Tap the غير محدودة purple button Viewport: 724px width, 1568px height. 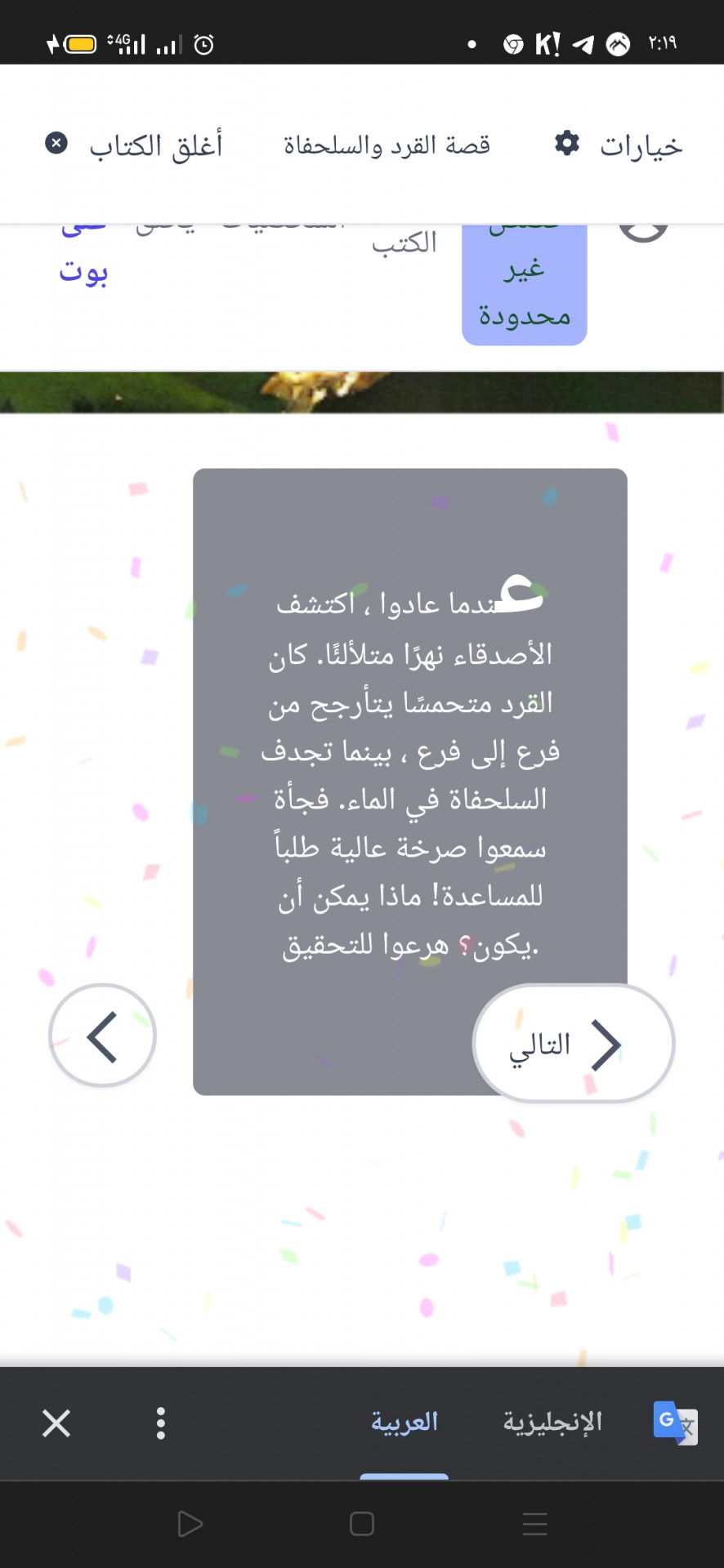click(525, 286)
